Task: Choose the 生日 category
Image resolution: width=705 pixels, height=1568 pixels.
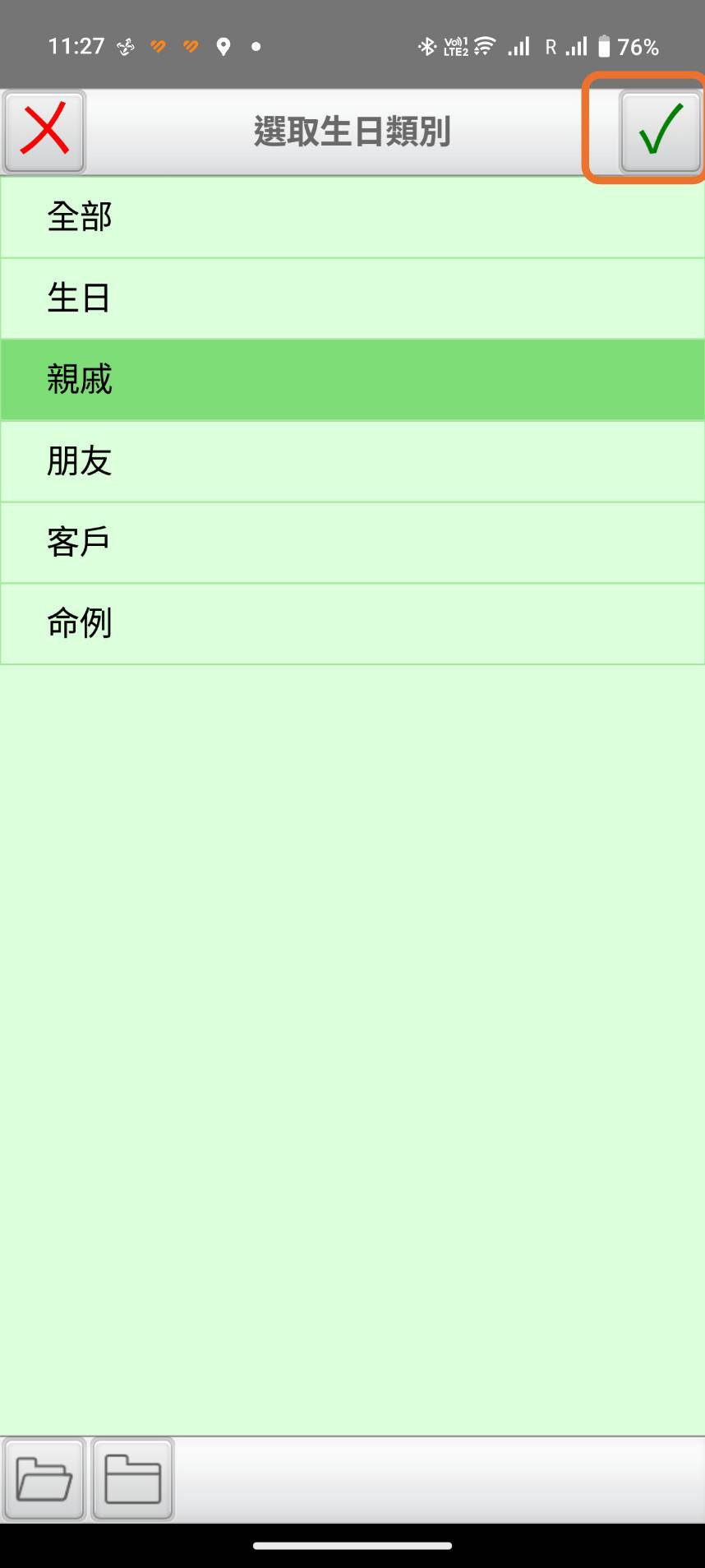Action: [352, 298]
